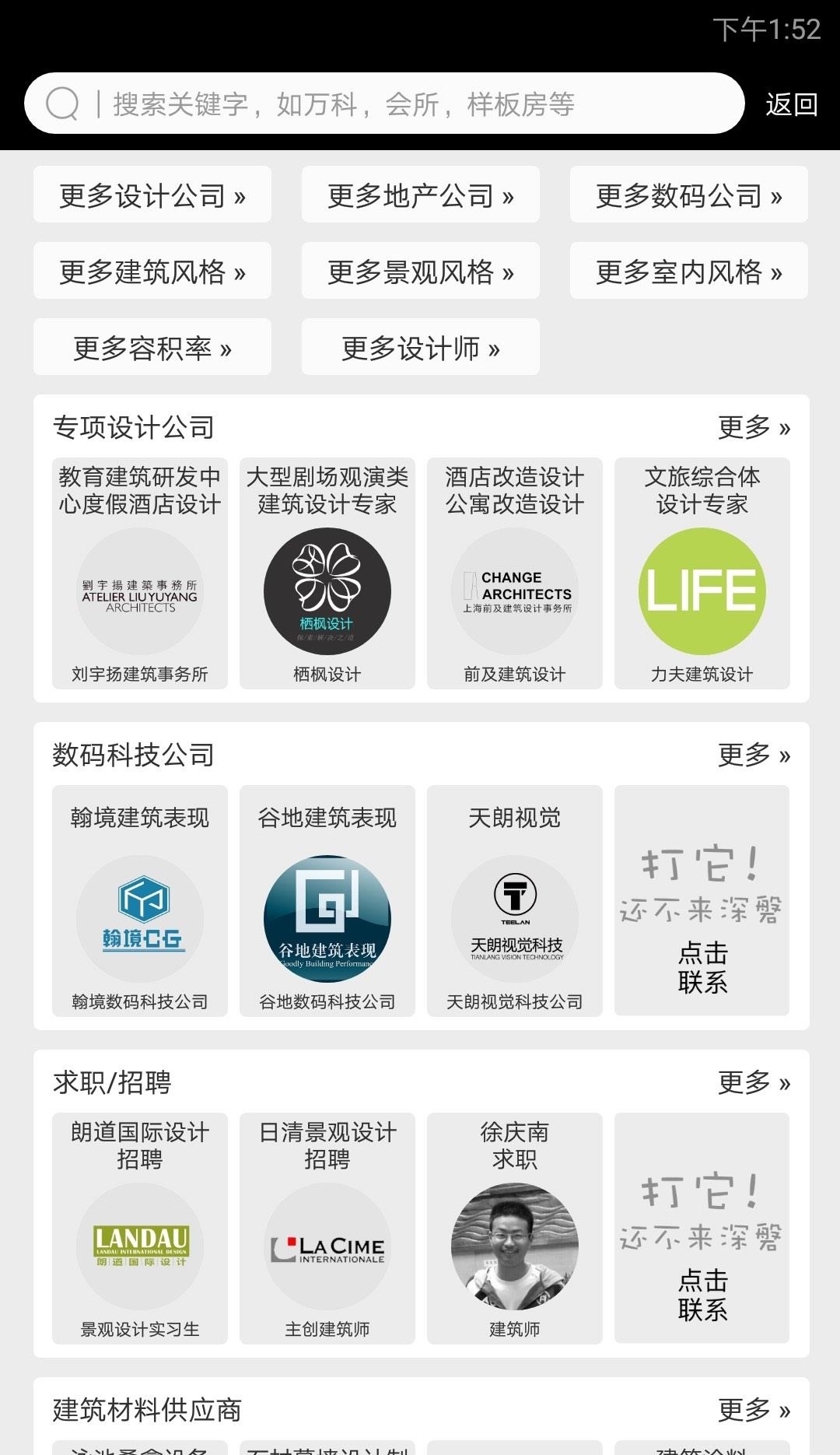Open 朗道国际设计招聘 card
Image resolution: width=840 pixels, height=1455 pixels.
click(x=140, y=1229)
